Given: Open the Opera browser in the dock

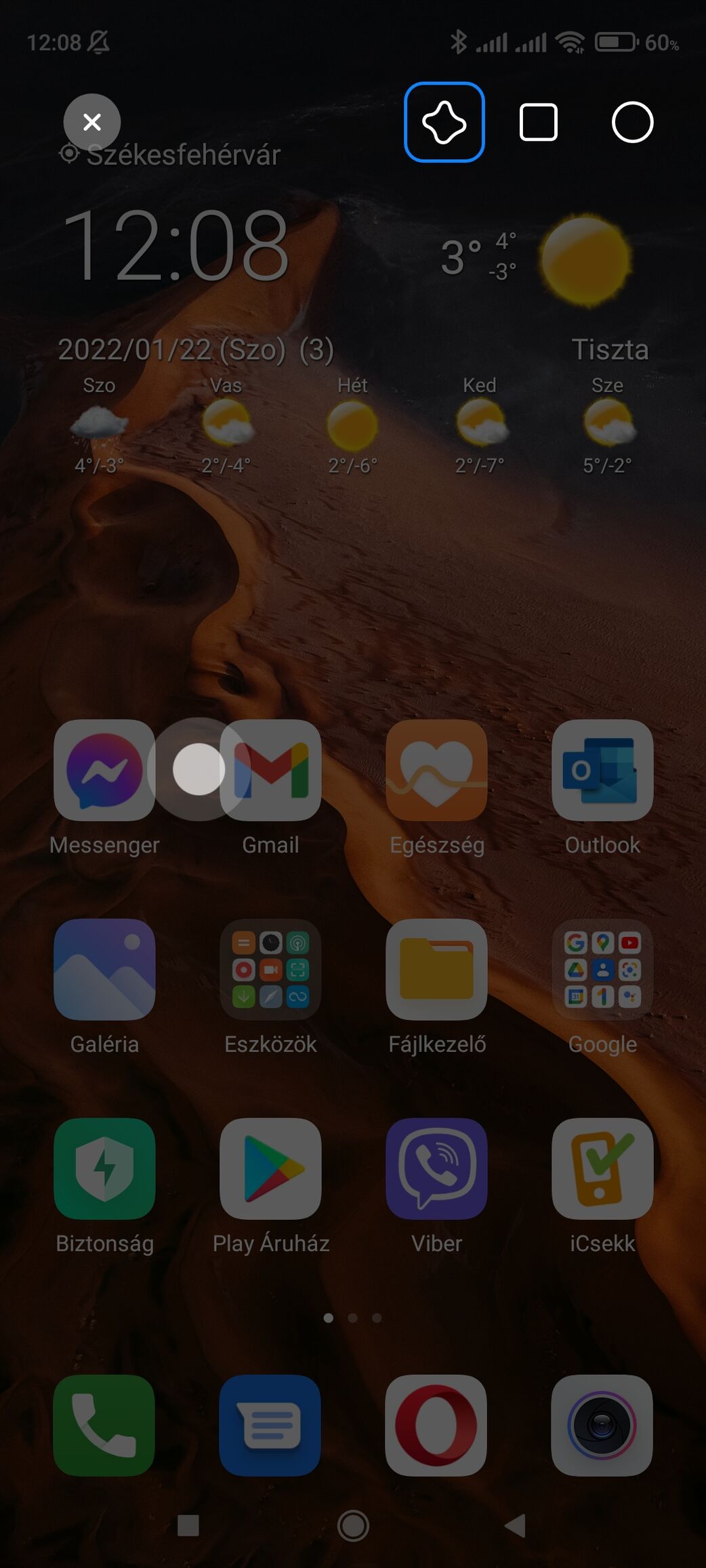Looking at the screenshot, I should pos(436,1426).
